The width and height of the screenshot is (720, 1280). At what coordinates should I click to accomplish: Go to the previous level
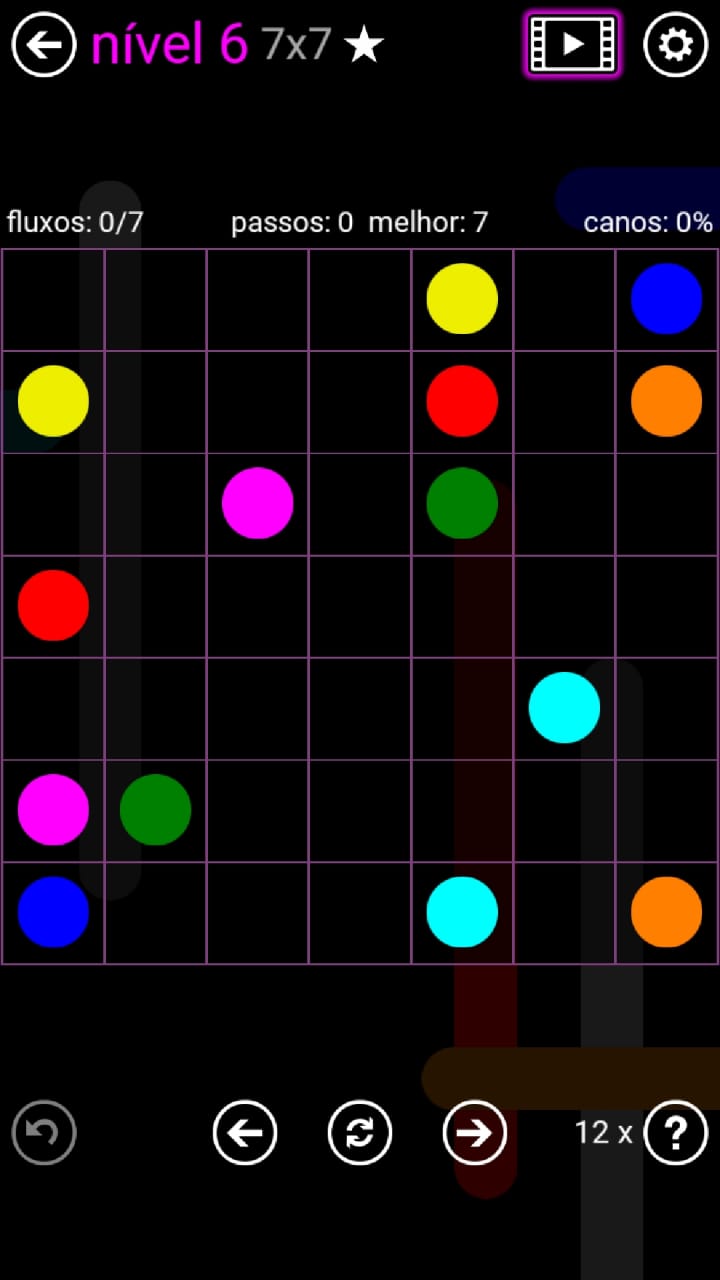[x=245, y=1133]
